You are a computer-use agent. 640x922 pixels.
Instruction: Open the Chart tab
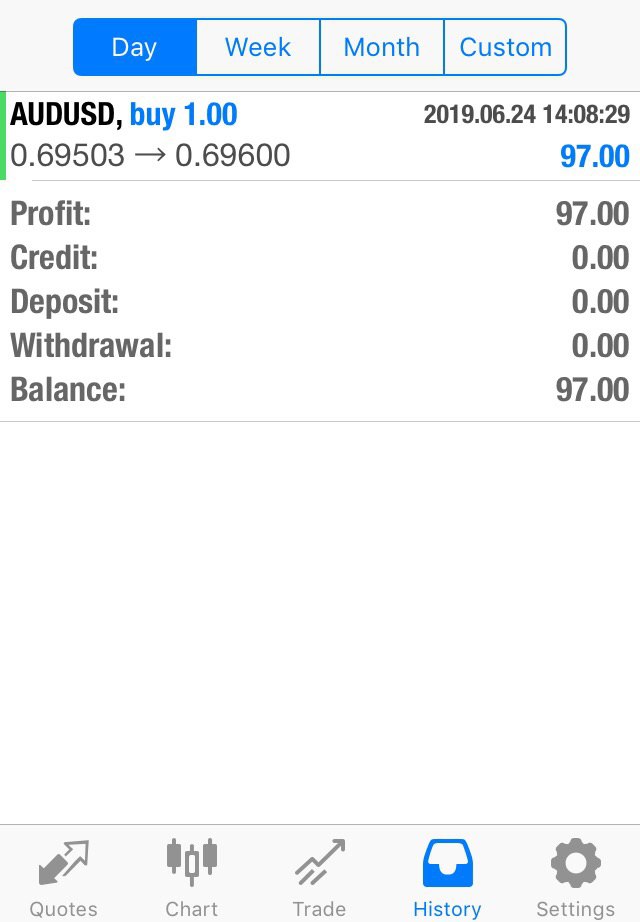point(192,875)
